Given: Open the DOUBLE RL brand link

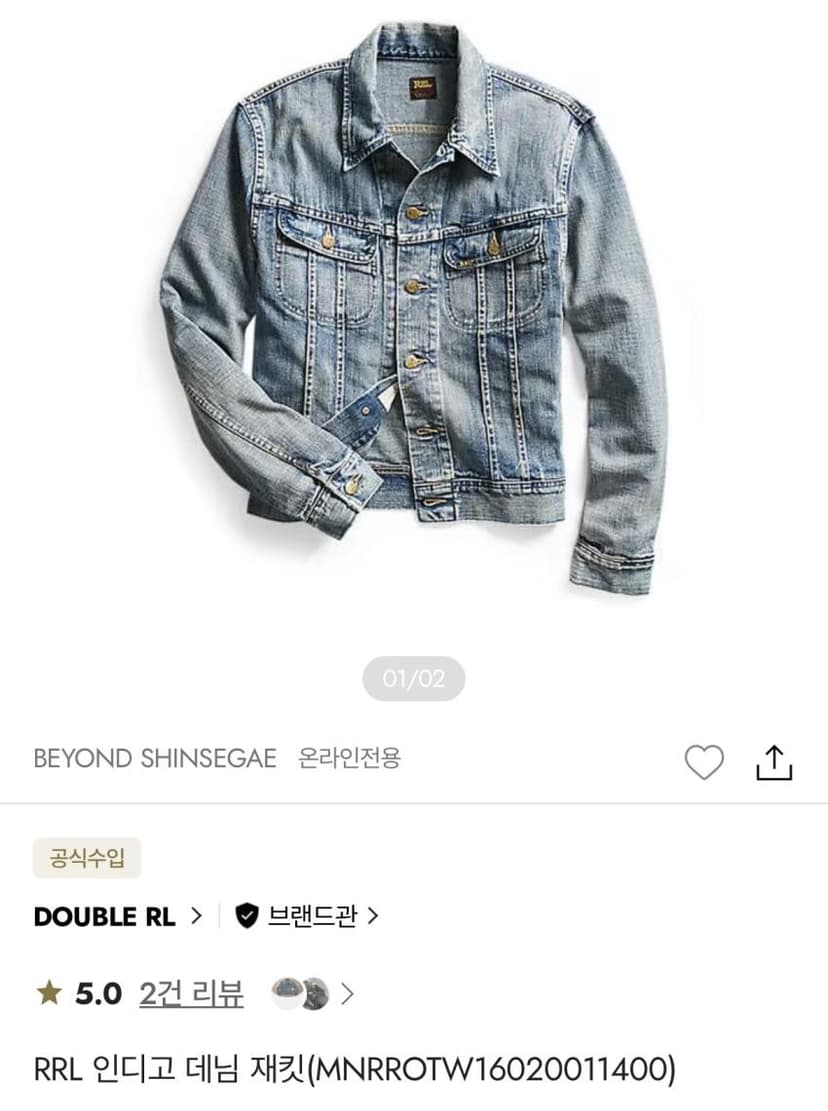Looking at the screenshot, I should click(x=118, y=916).
